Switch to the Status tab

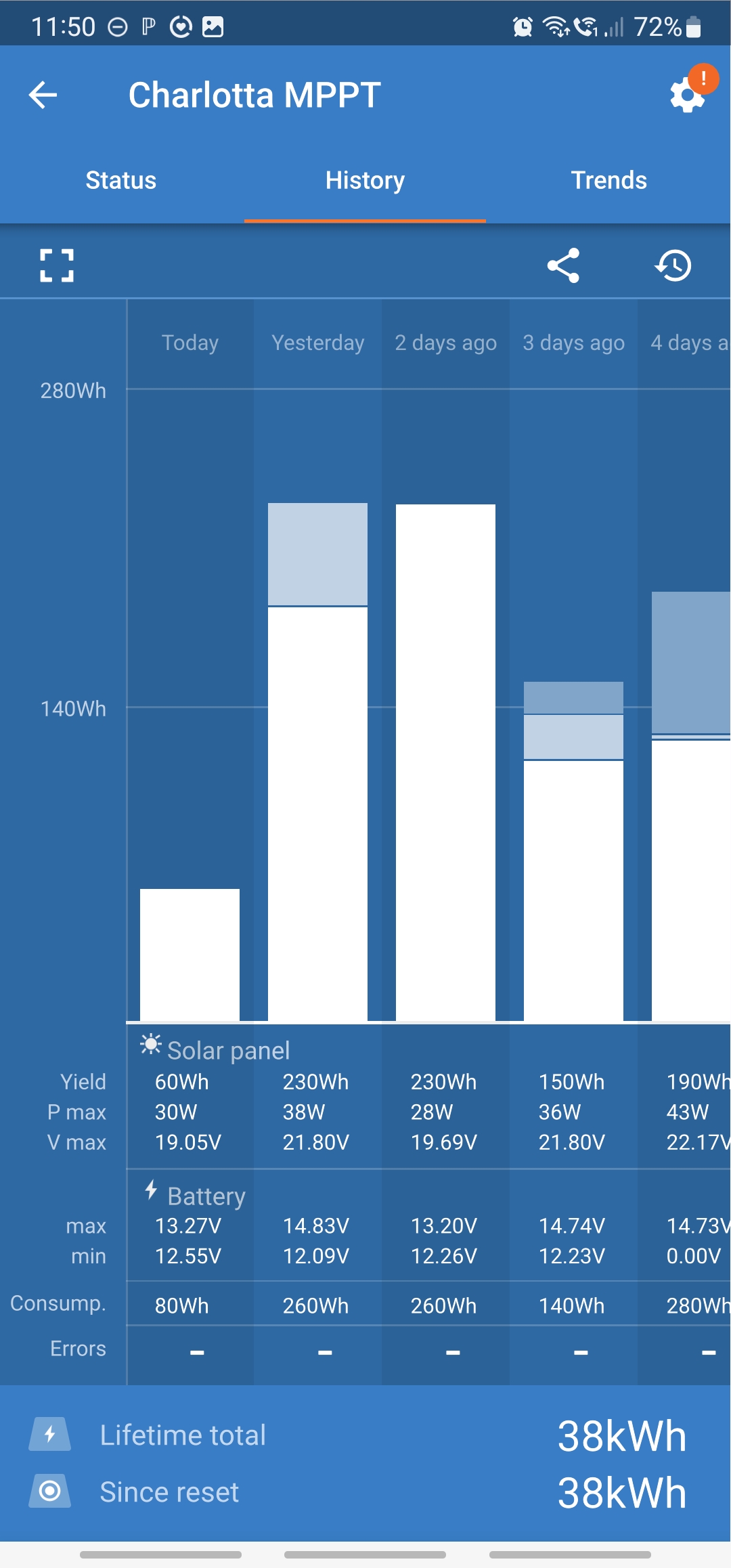click(121, 180)
